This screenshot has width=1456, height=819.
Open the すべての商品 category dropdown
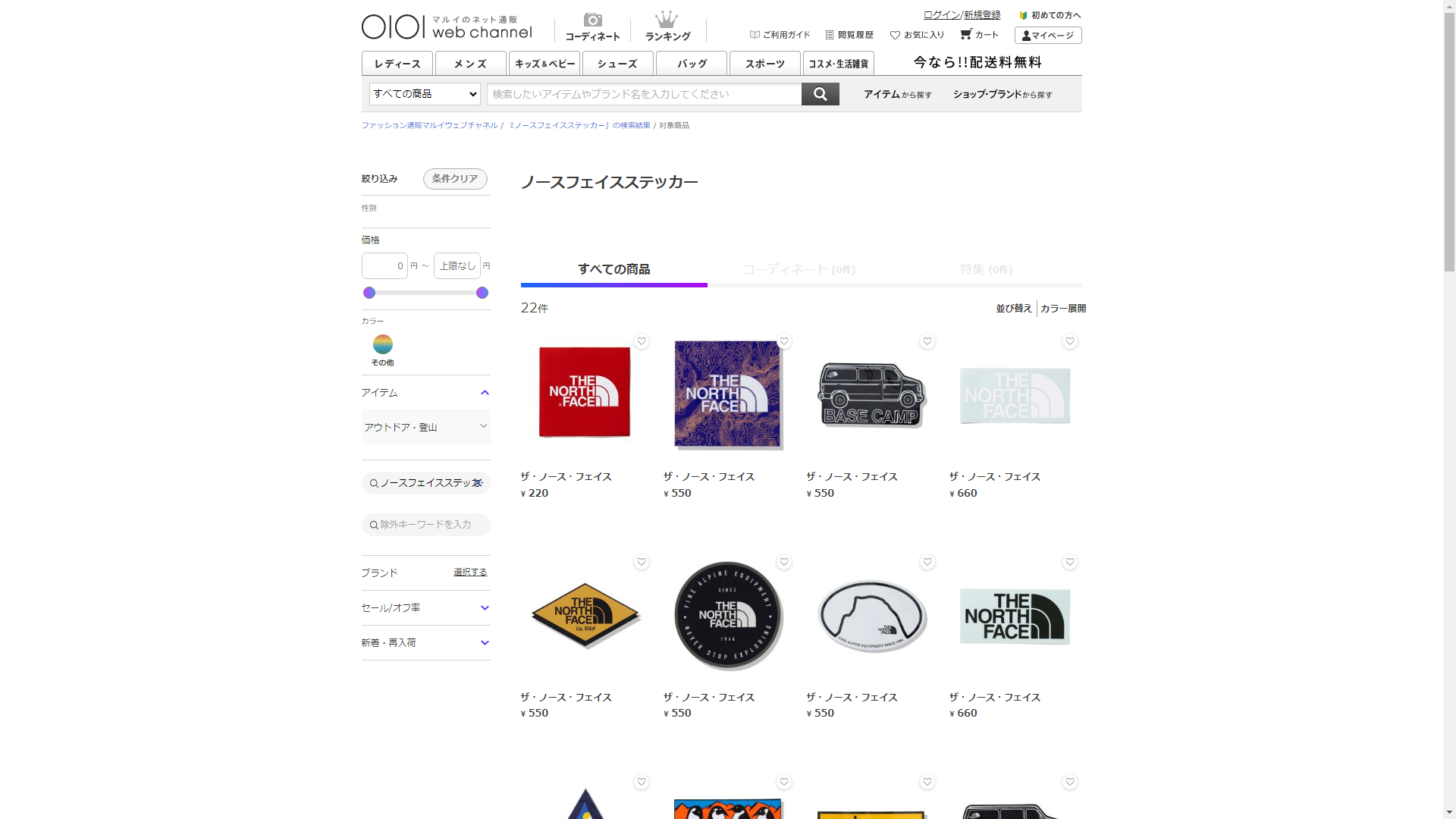(x=424, y=94)
